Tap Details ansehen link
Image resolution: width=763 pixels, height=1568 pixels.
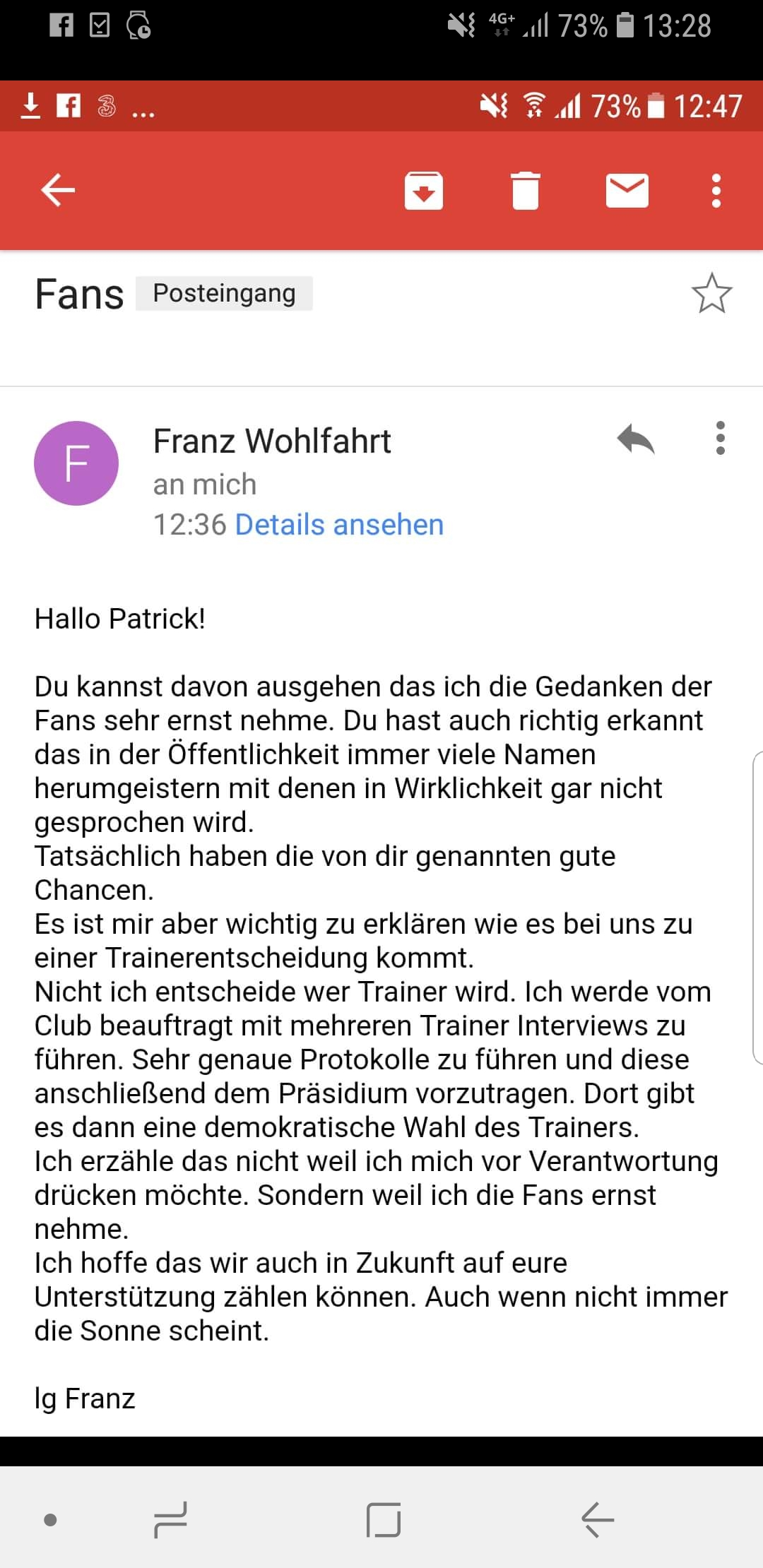click(x=339, y=525)
